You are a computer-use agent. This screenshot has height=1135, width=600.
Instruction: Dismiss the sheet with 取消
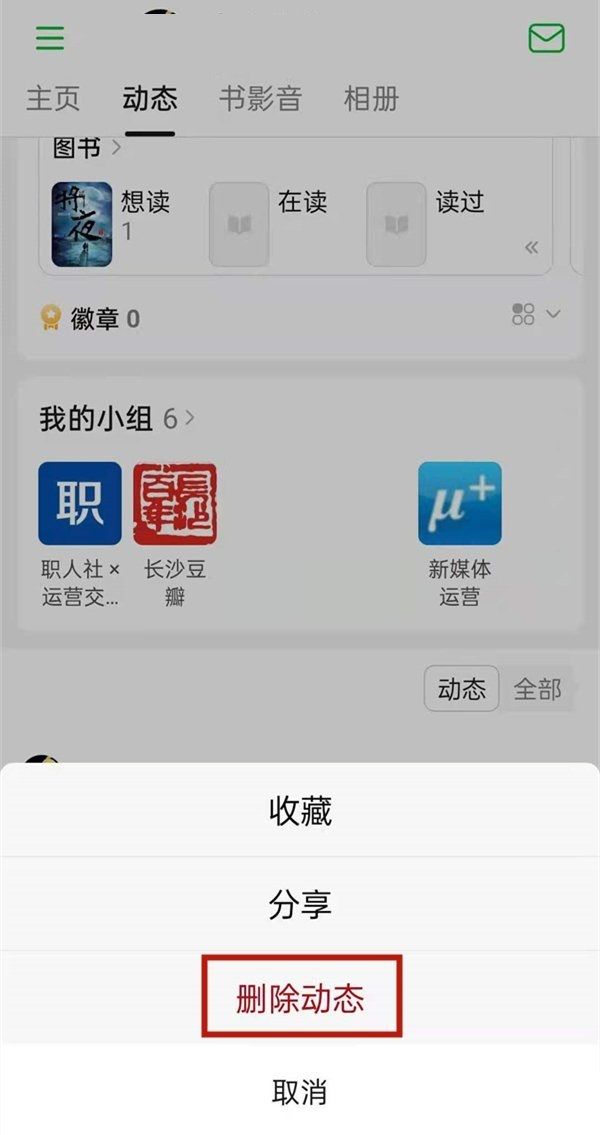point(300,1090)
